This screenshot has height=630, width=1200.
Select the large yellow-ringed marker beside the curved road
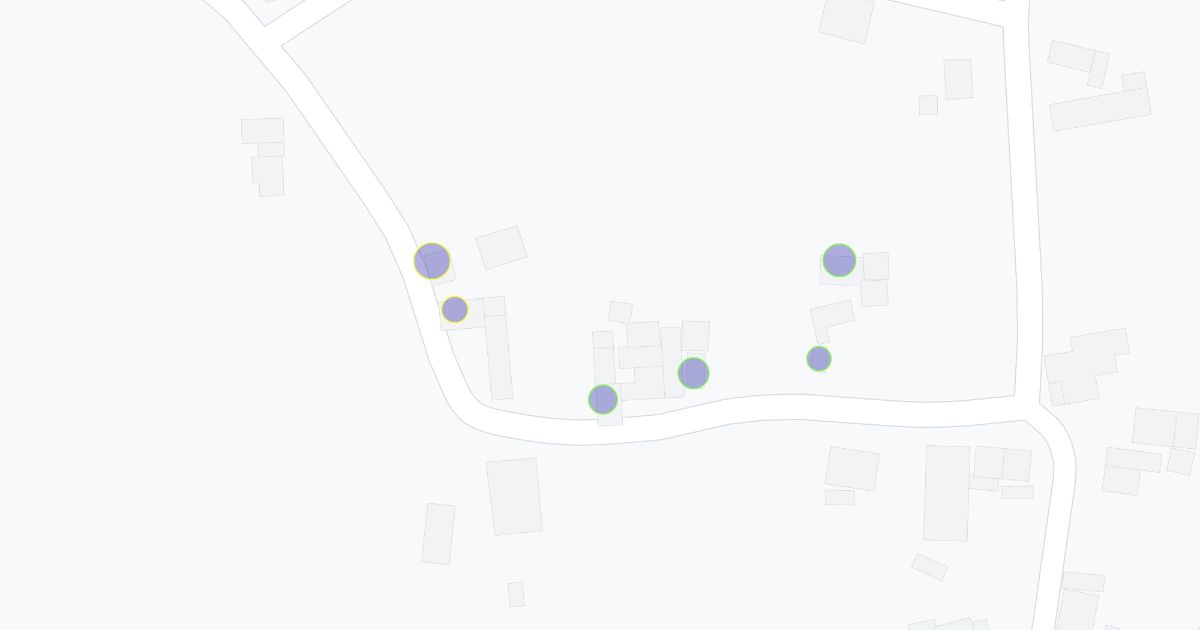point(432,261)
